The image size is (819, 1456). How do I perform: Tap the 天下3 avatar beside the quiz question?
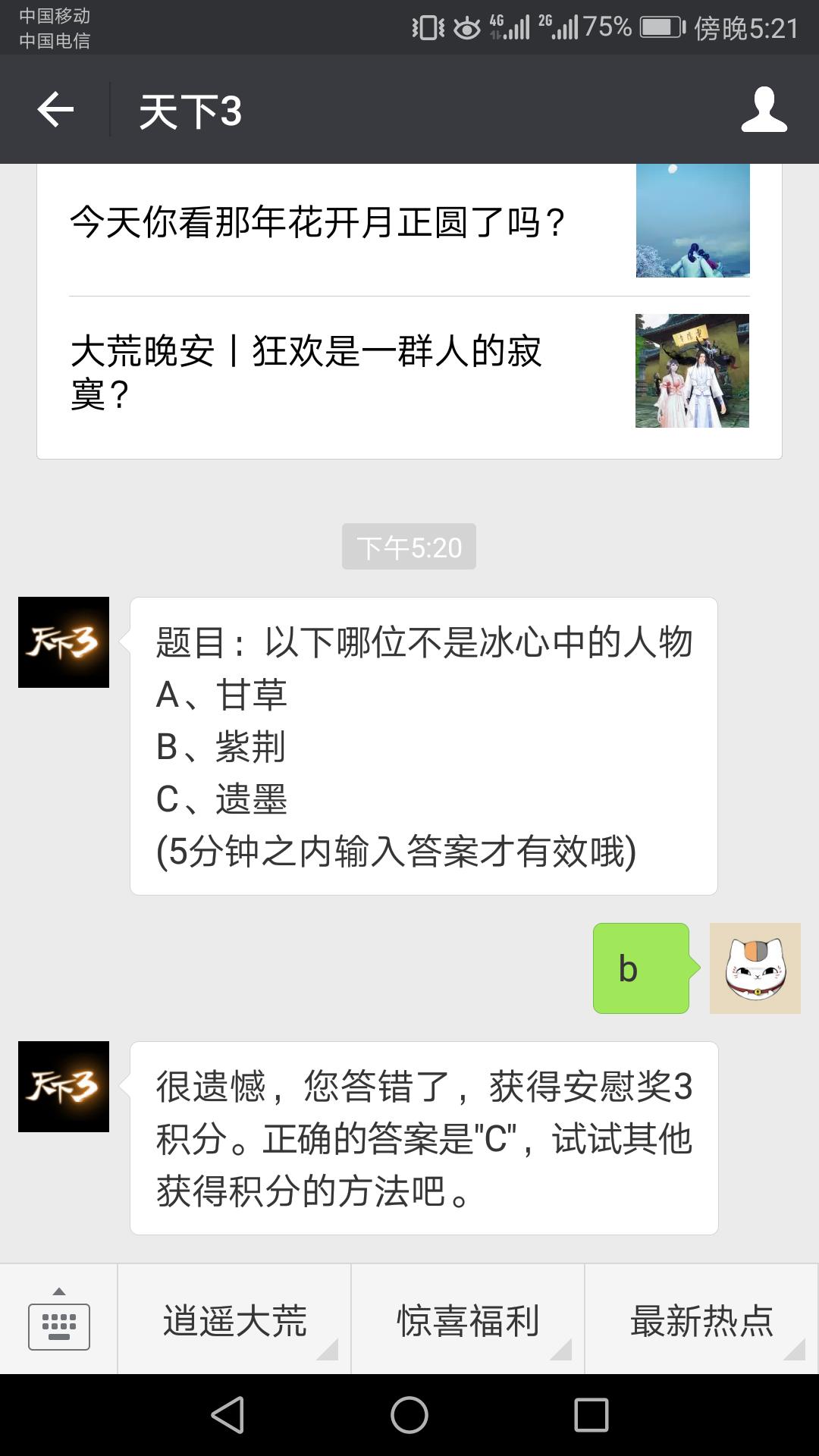tap(64, 642)
